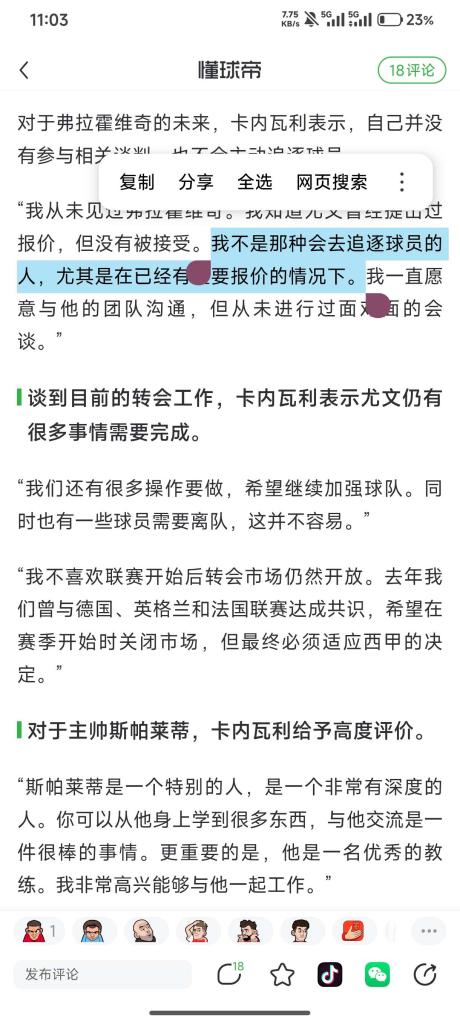Image resolution: width=460 pixels, height=1022 pixels.
Task: View comments via the bubble icon with 18
Action: click(229, 974)
